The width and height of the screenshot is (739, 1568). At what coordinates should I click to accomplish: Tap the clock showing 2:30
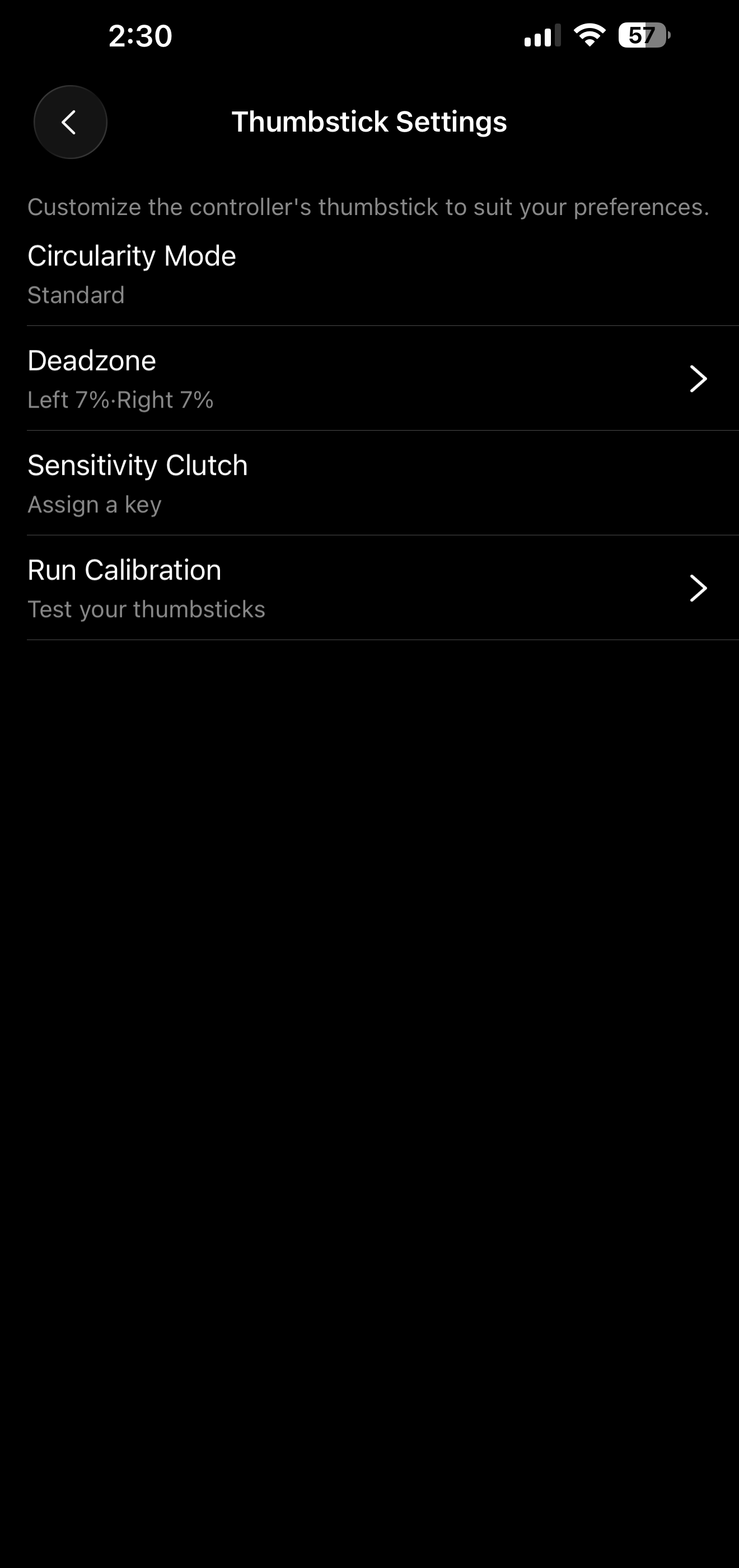coord(139,36)
